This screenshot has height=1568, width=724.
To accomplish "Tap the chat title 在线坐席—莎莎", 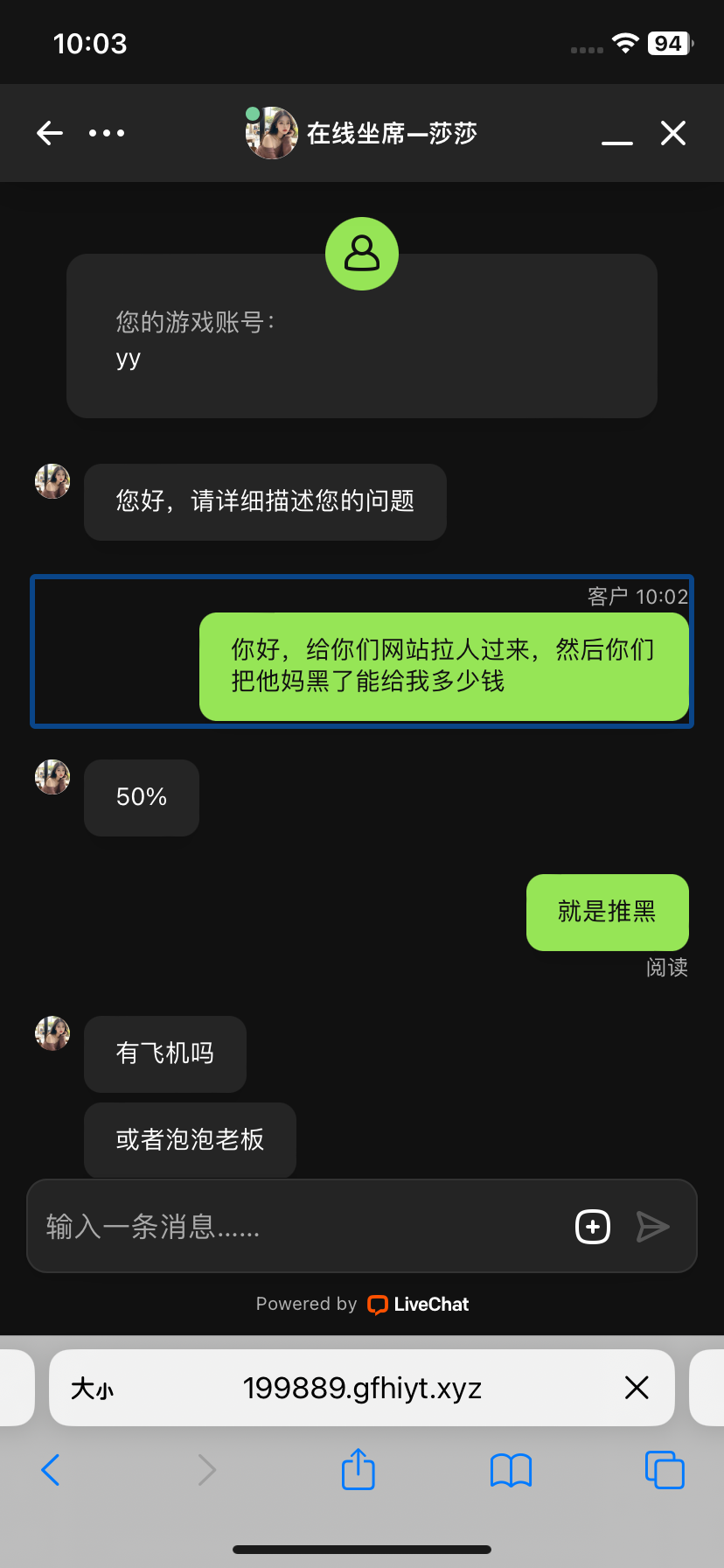I will [392, 133].
